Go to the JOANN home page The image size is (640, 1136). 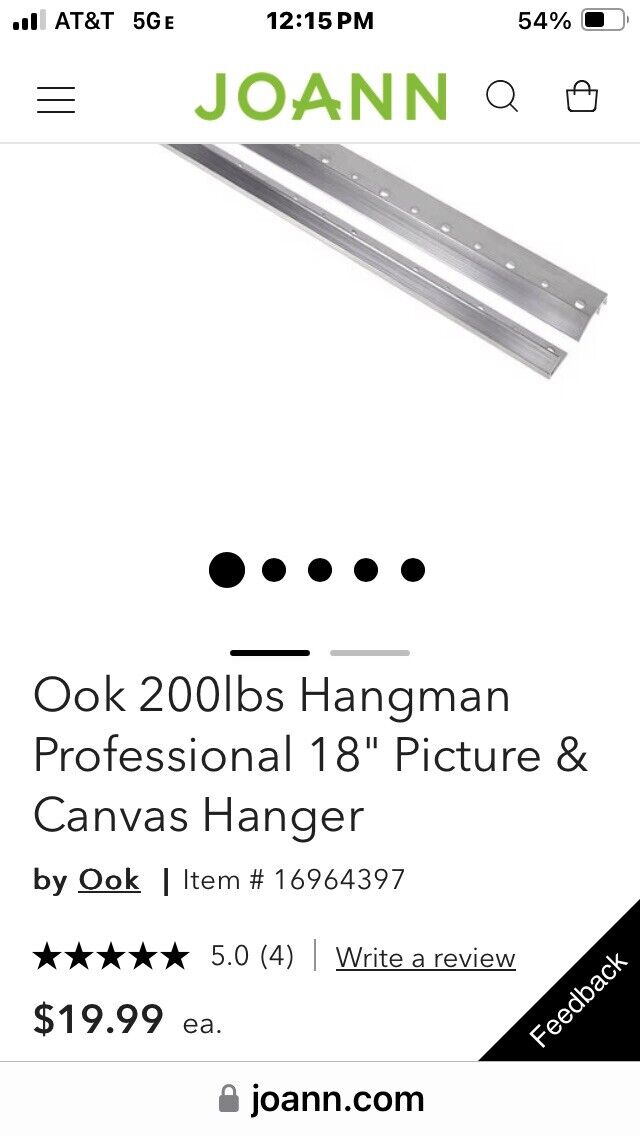[320, 97]
